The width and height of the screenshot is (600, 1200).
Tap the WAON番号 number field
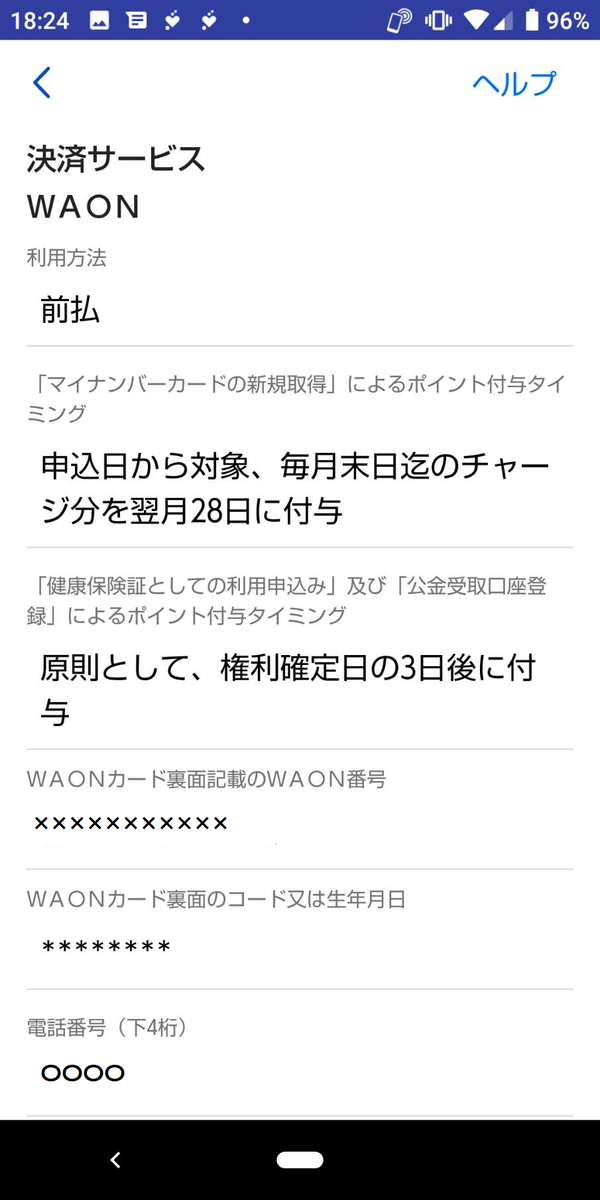pos(298,825)
